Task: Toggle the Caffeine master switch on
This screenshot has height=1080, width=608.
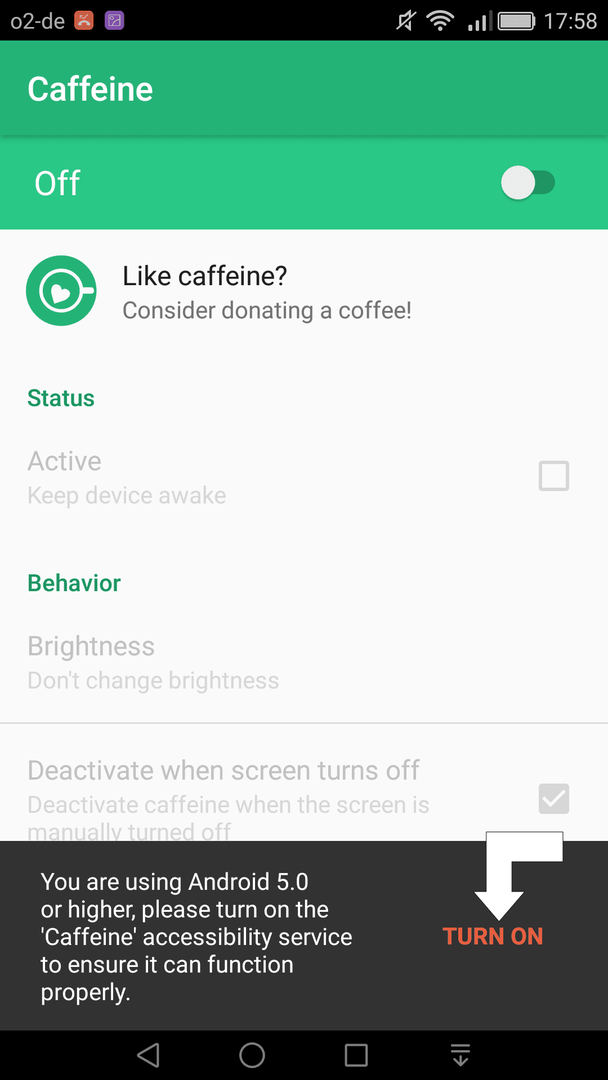Action: (x=527, y=183)
